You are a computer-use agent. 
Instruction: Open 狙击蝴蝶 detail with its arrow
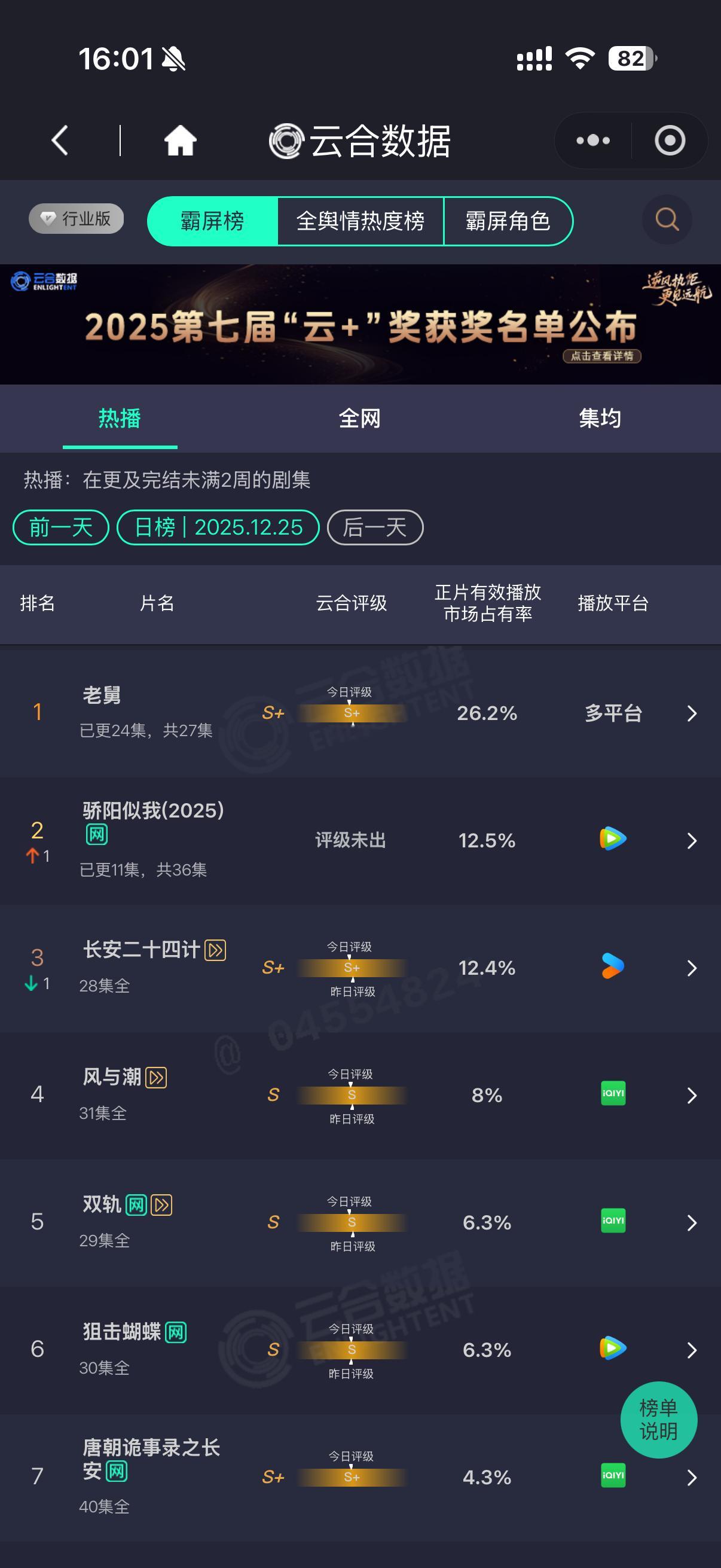[691, 1350]
